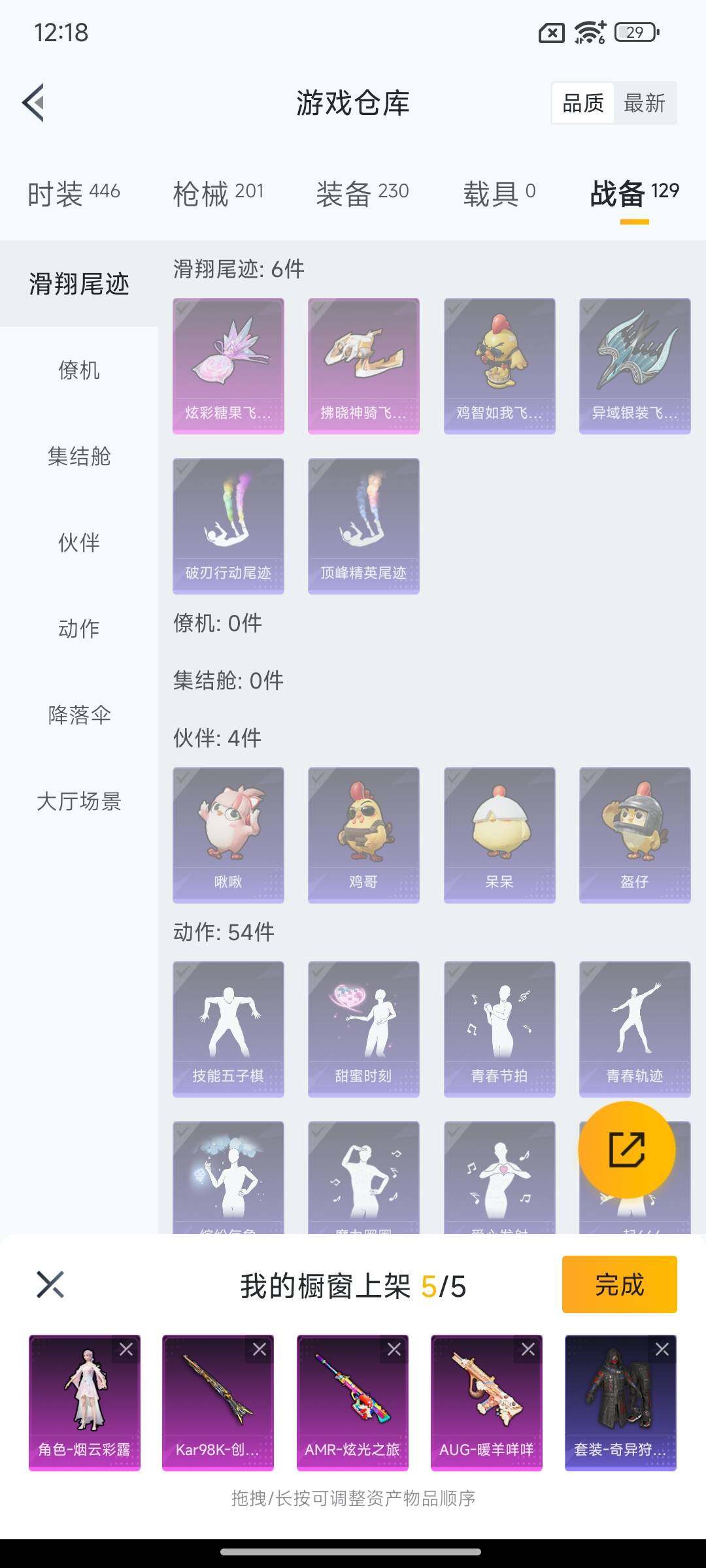Open the 大厅场景 category
Viewport: 706px width, 1568px height.
pos(78,801)
